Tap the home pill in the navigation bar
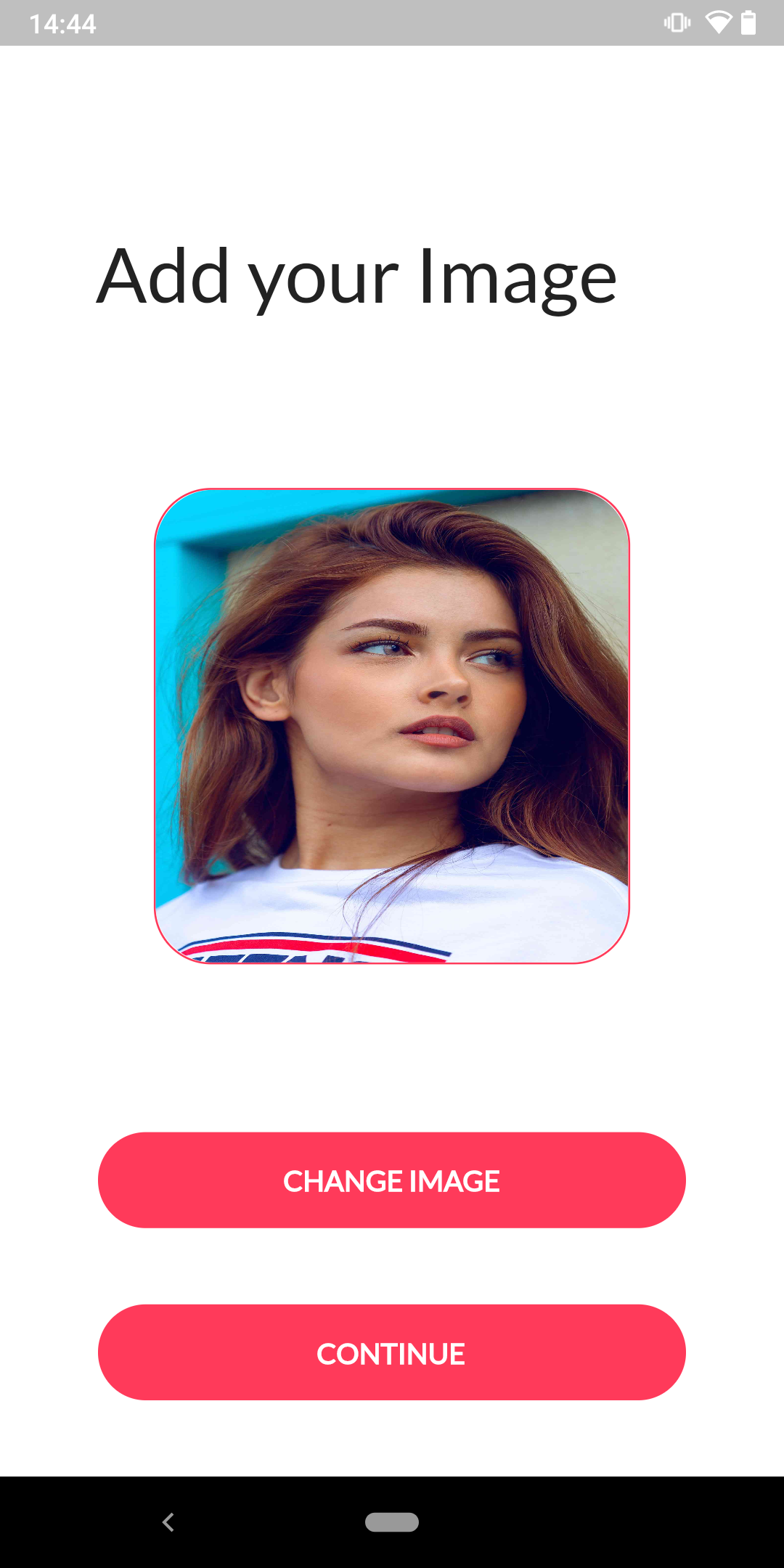This screenshot has height=1568, width=784. point(392,1522)
